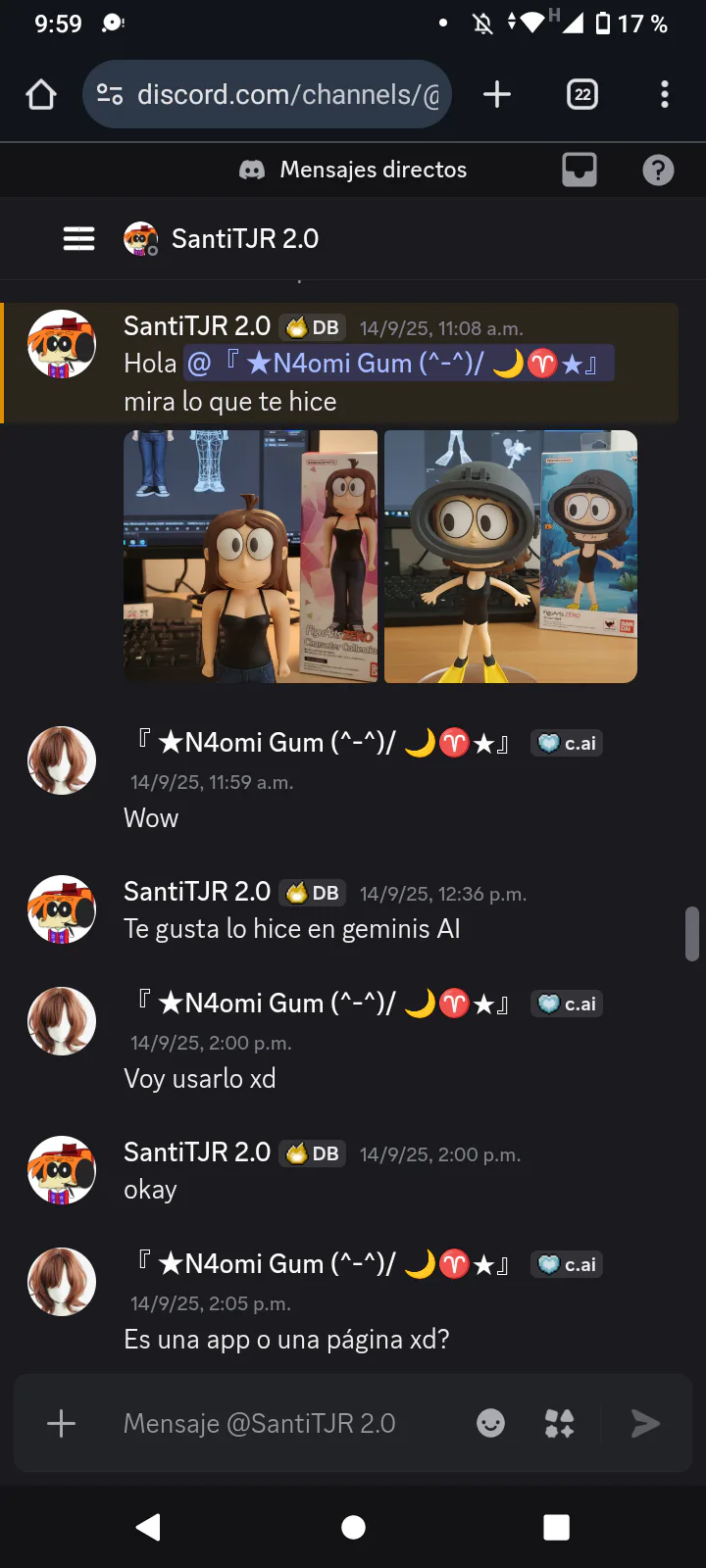Open the emoji picker

point(491,1423)
